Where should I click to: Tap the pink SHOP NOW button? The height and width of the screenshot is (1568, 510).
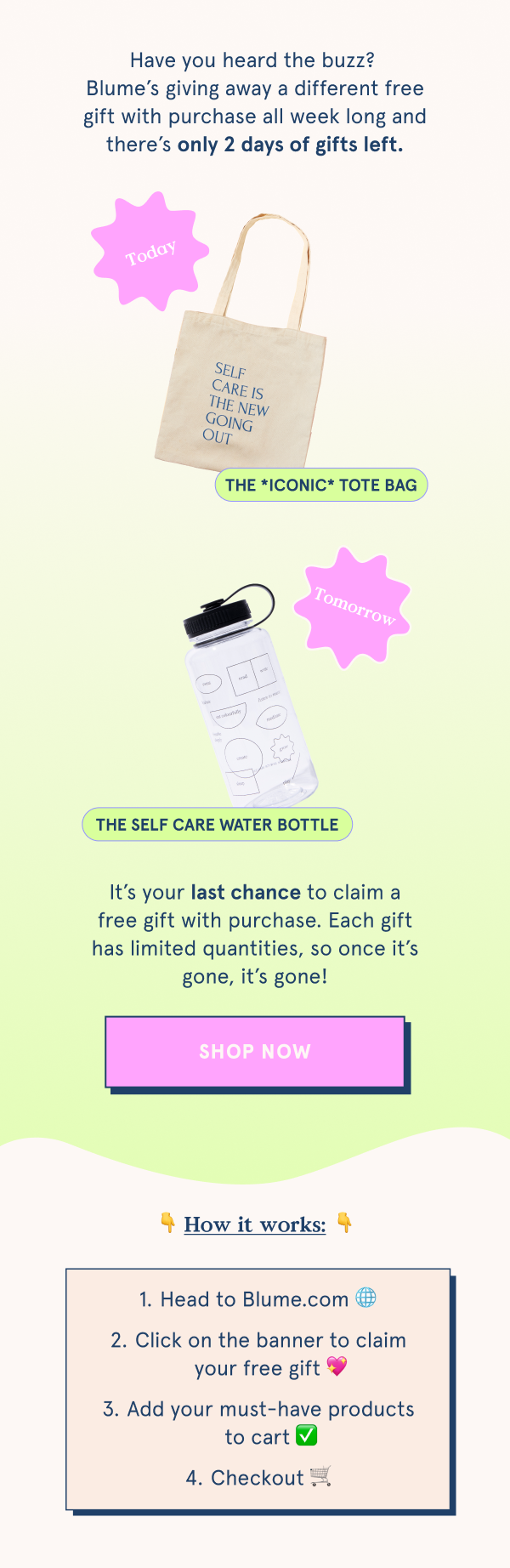(254, 1051)
